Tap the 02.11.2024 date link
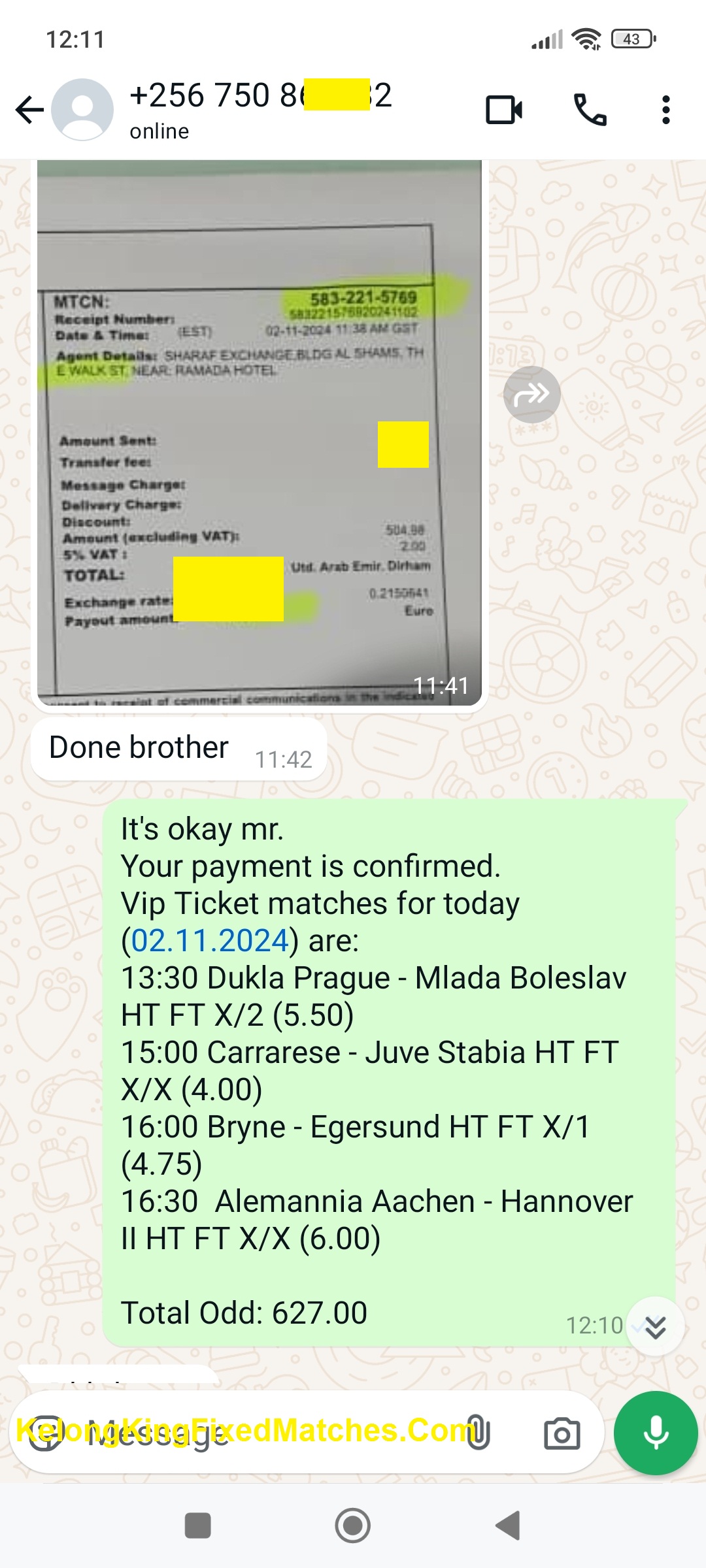Viewport: 706px width, 1568px height. 210,941
